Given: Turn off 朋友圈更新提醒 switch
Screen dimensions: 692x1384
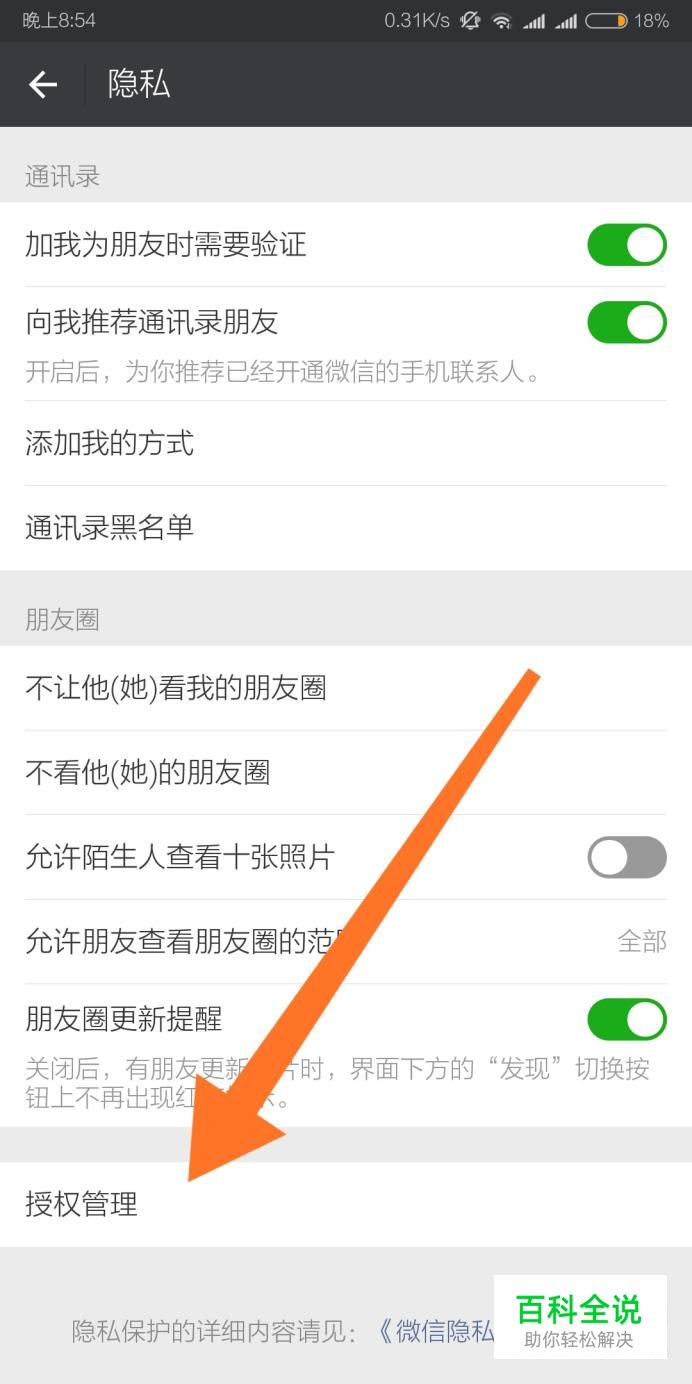Looking at the screenshot, I should point(626,1019).
